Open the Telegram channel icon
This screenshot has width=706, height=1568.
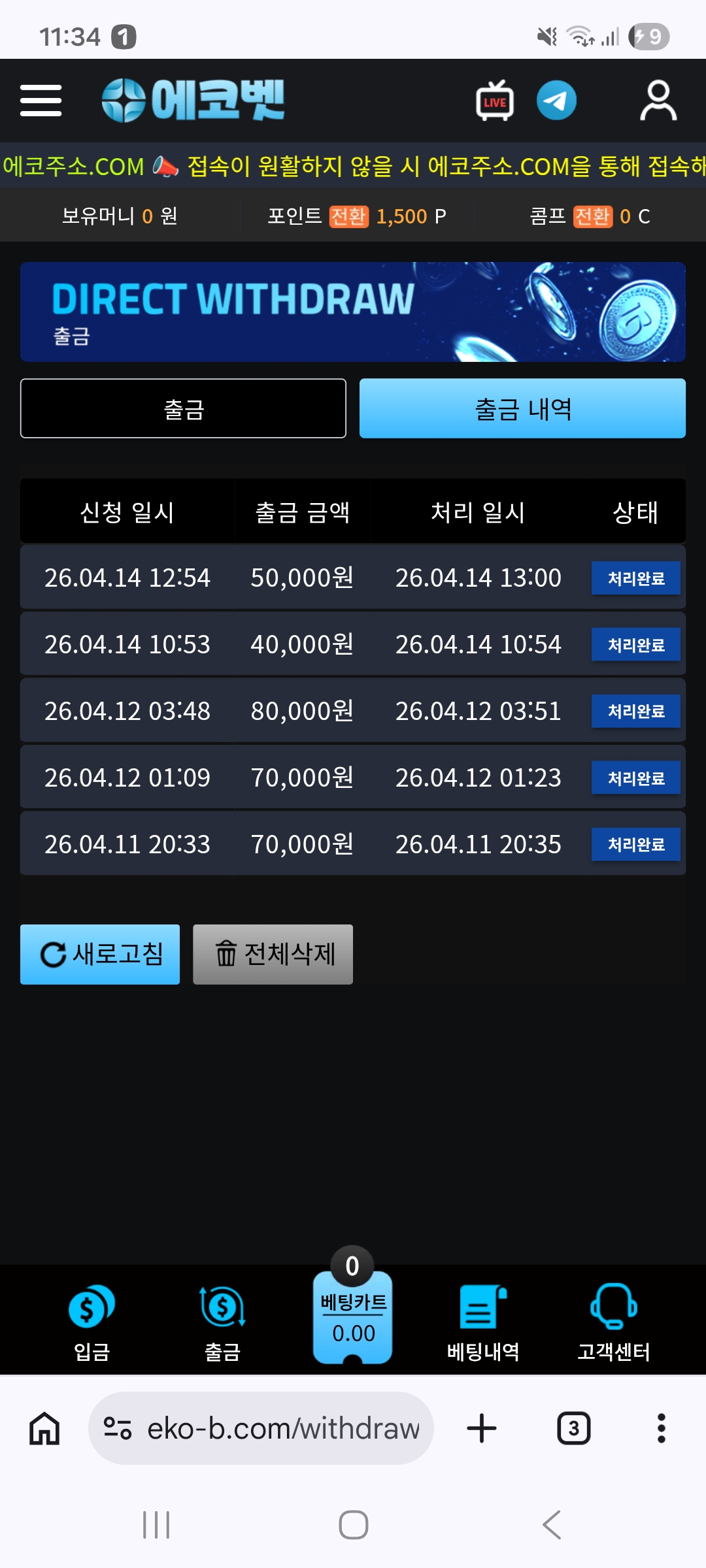click(x=556, y=101)
